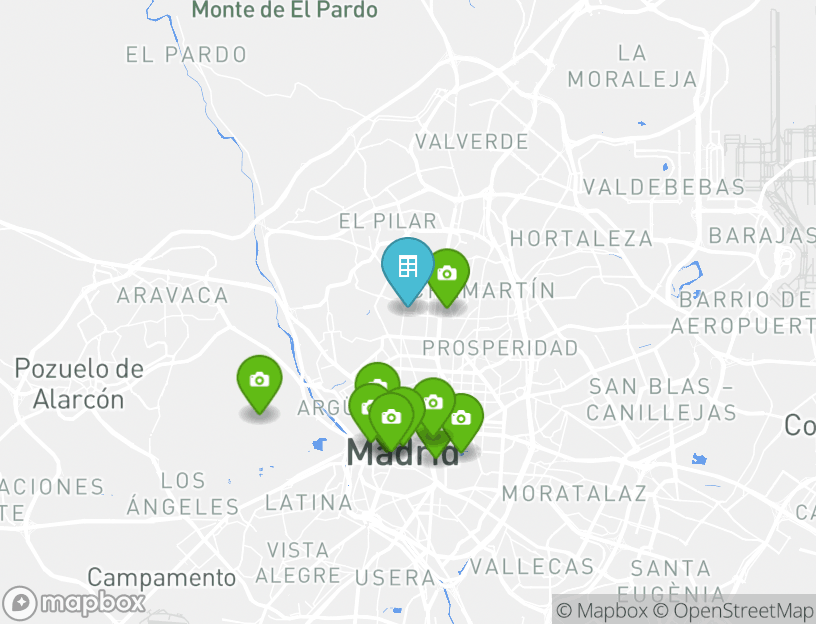
Task: Tap the blue building marker near El Pilar
Action: (x=408, y=268)
